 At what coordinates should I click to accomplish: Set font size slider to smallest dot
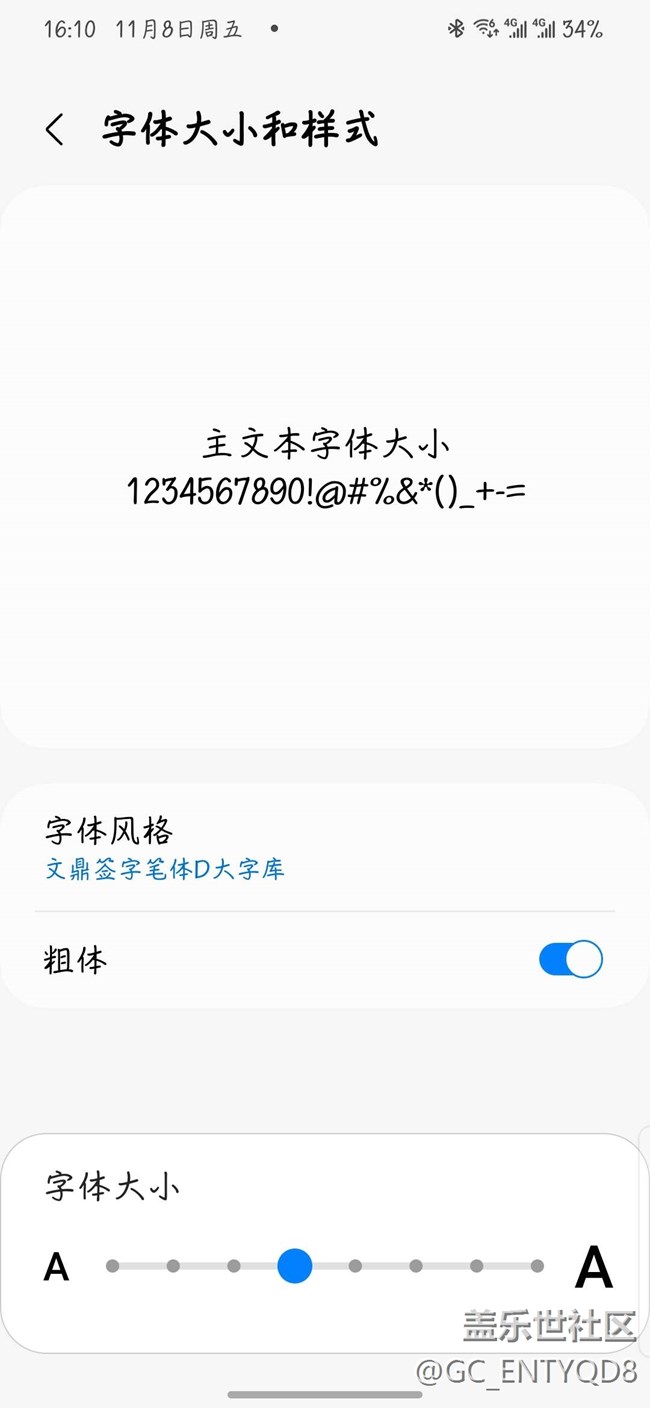(x=113, y=1266)
